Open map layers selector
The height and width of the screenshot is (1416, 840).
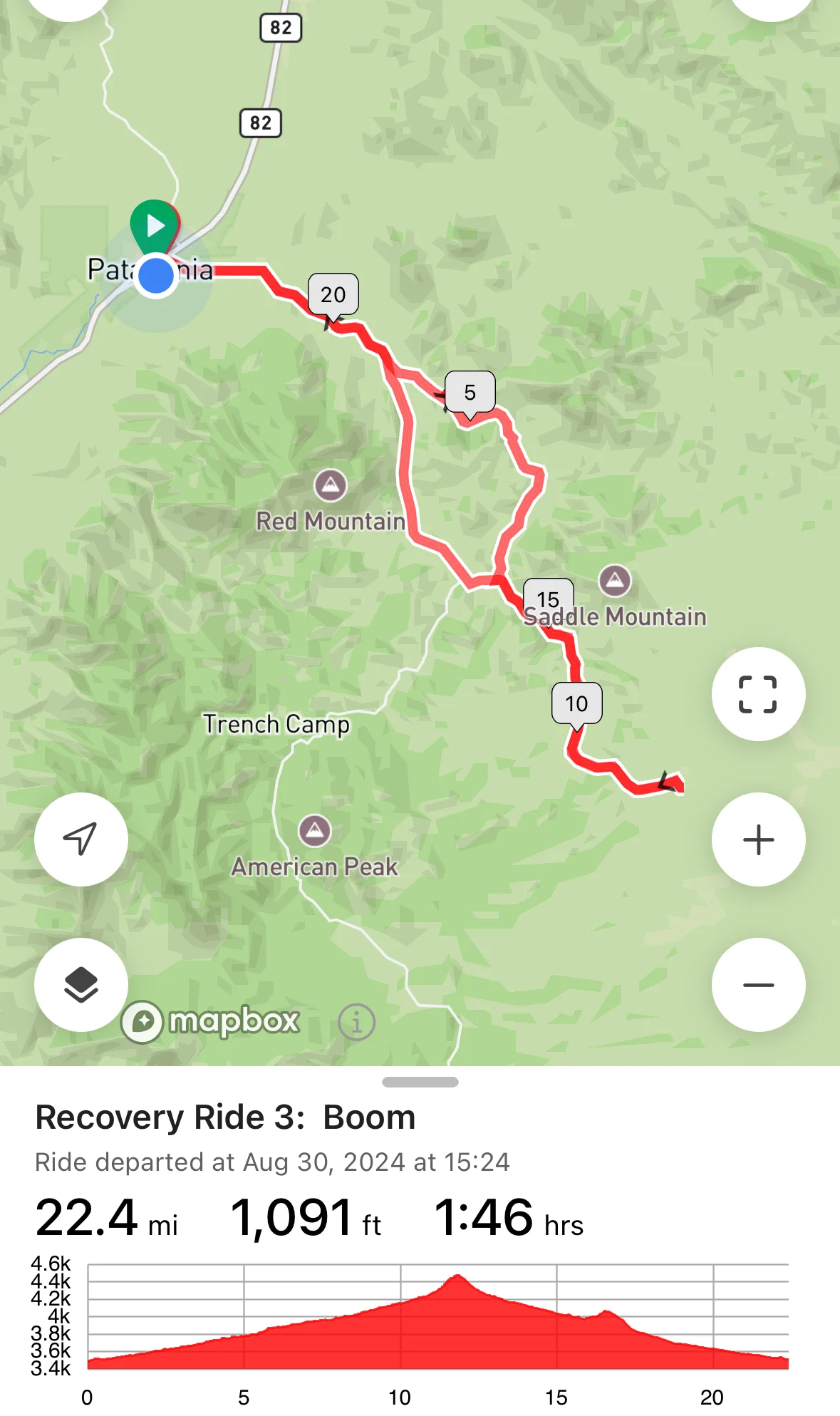pyautogui.click(x=81, y=985)
